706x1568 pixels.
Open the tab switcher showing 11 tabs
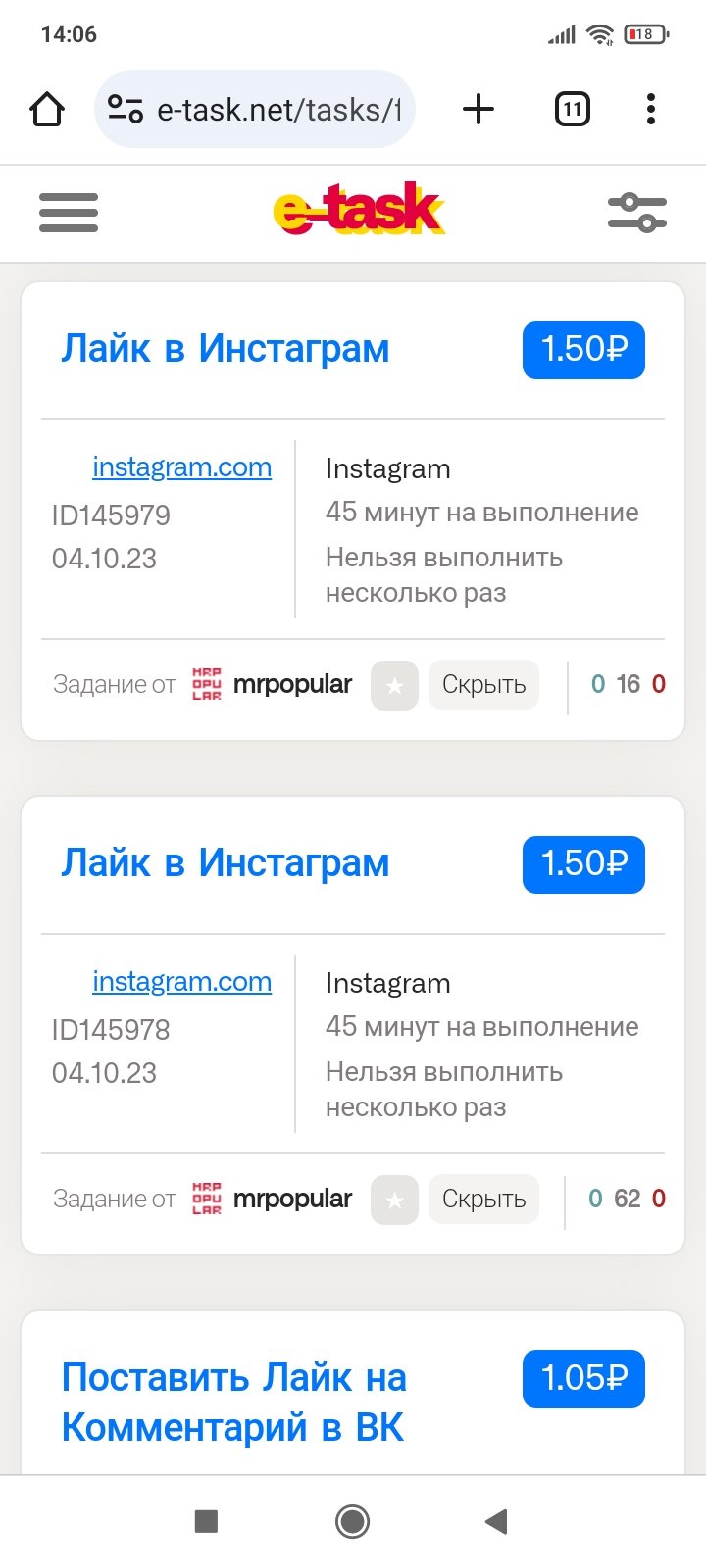[573, 109]
